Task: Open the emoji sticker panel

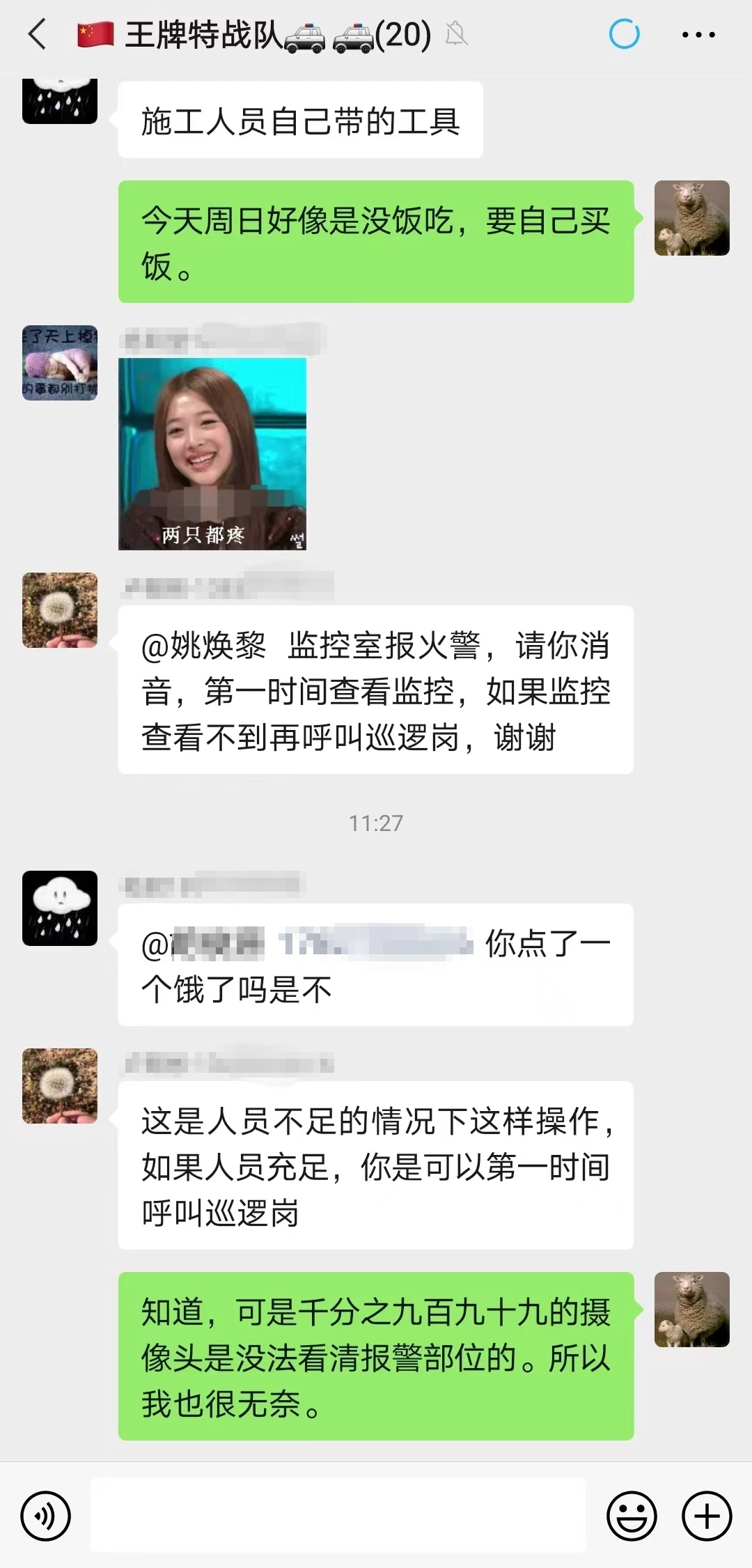Action: tap(632, 1515)
